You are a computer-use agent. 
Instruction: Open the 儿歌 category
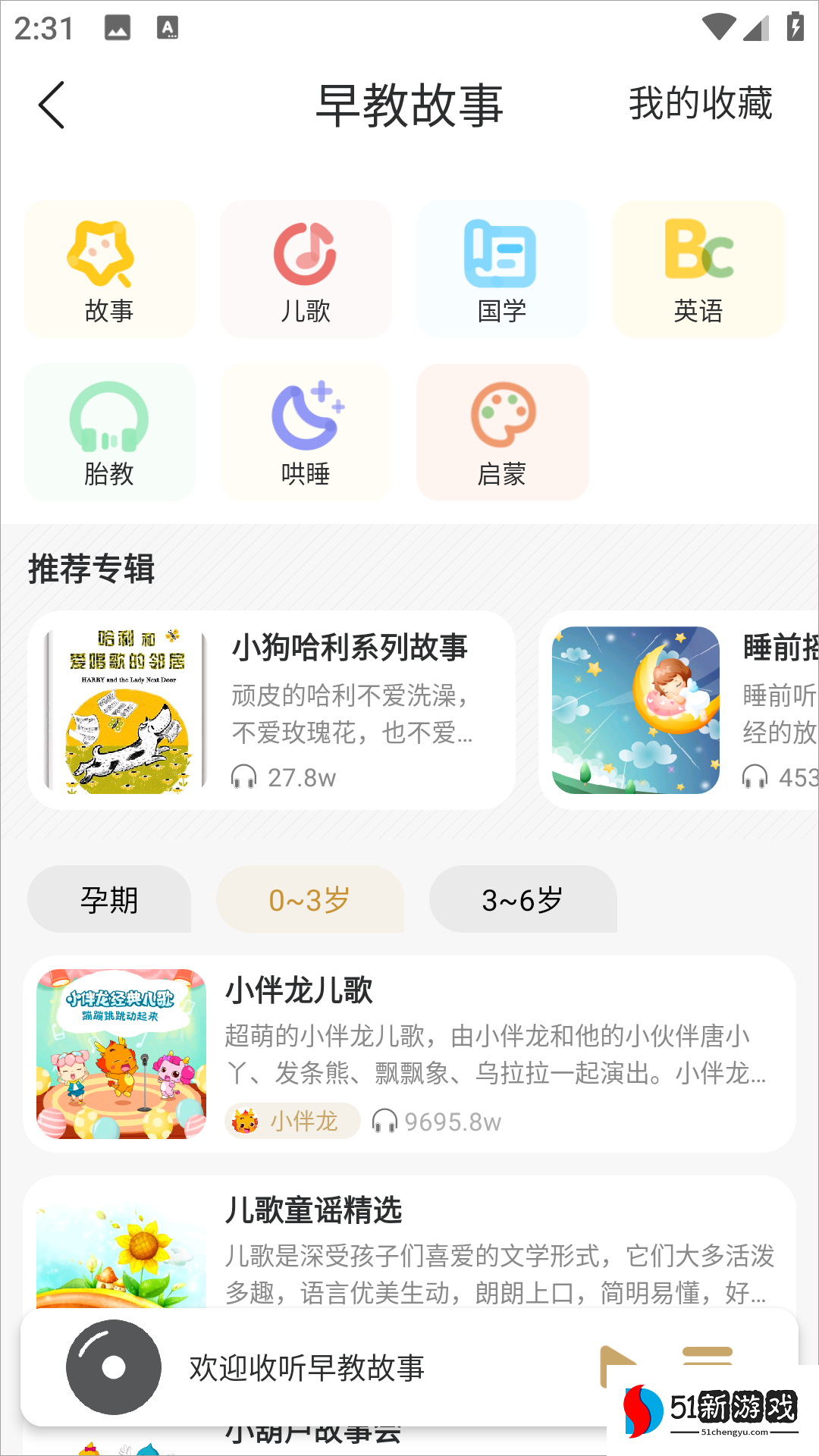click(306, 269)
